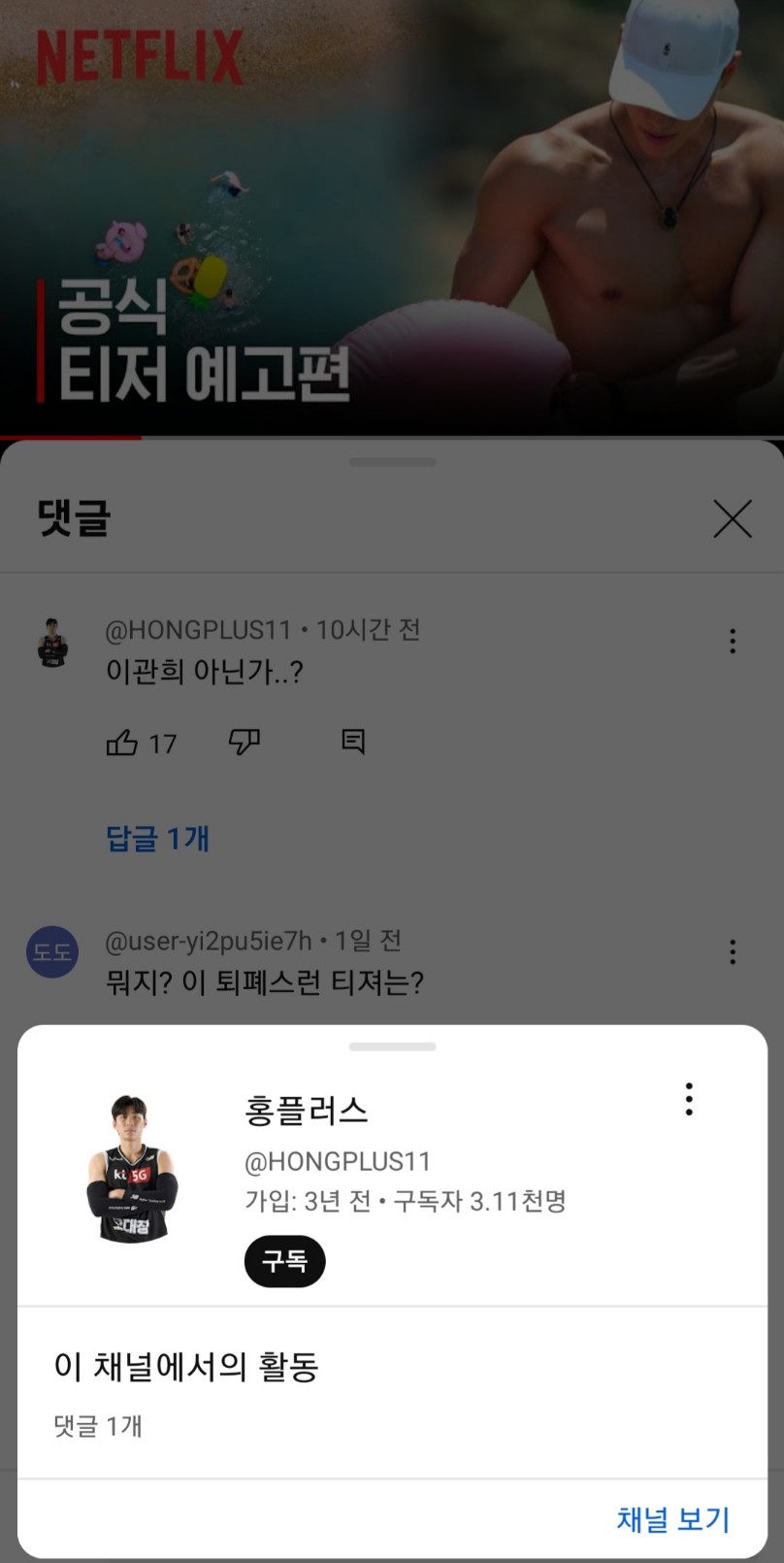Tap the Netflix teaser video player

pyautogui.click(x=392, y=218)
